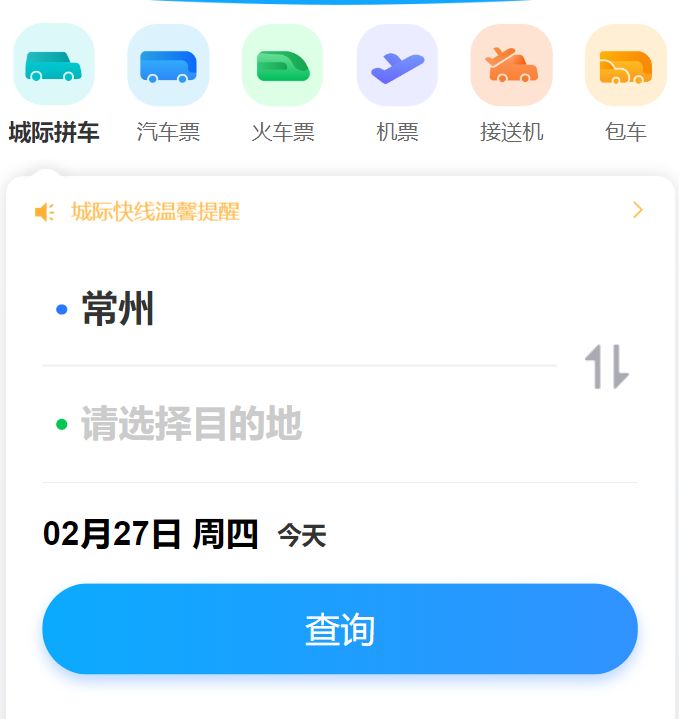This screenshot has width=679, height=719.
Task: Open the 接送机 service
Action: [511, 84]
